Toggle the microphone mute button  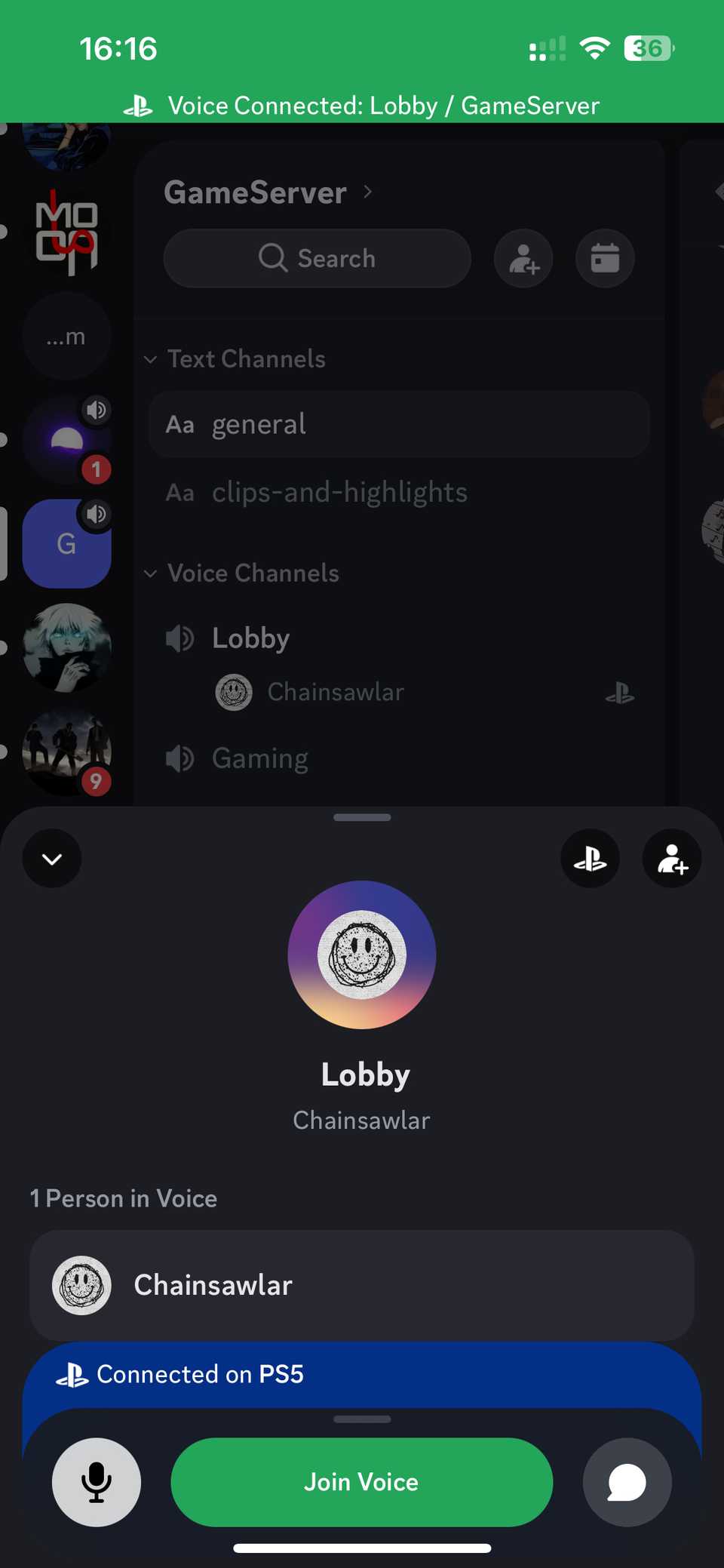(96, 1481)
